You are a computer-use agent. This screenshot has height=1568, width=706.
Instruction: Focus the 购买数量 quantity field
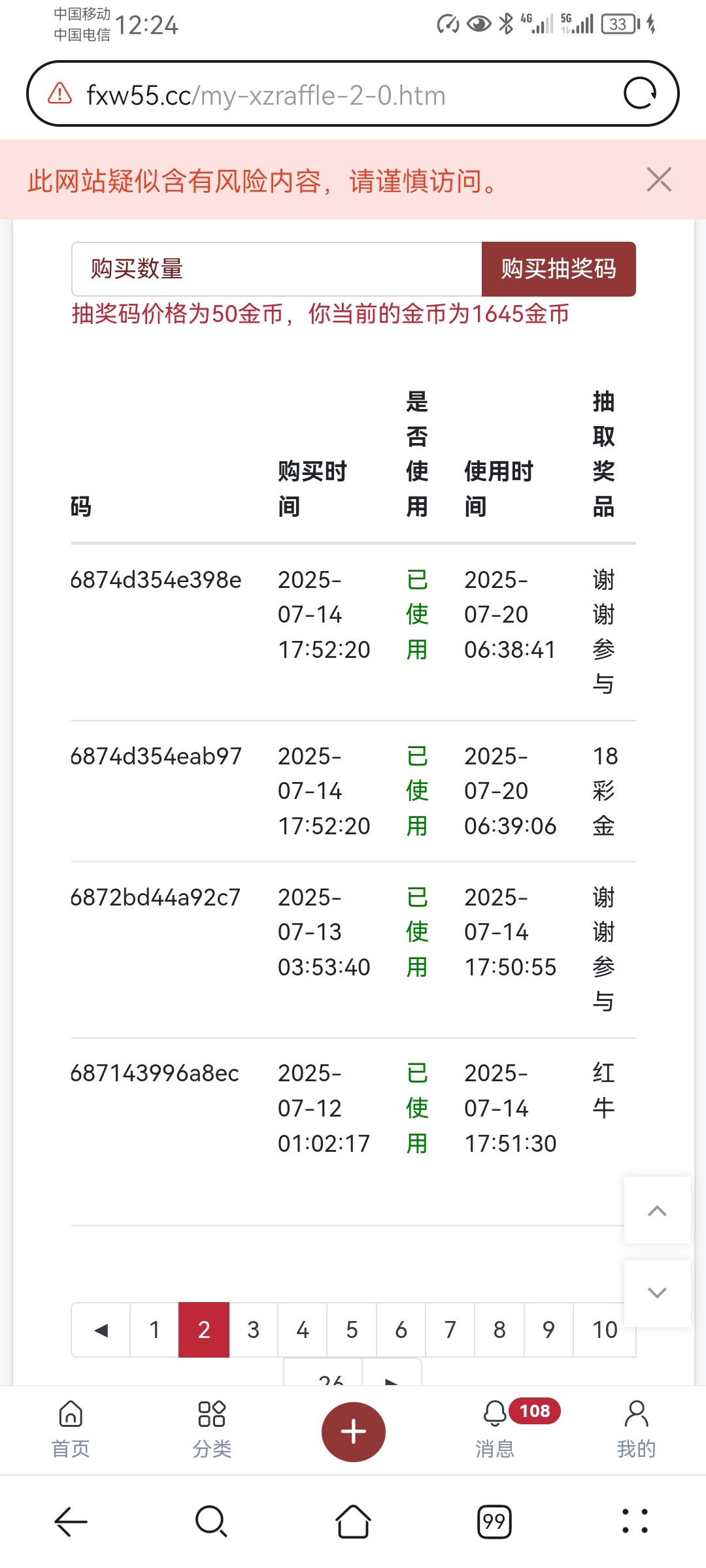pyautogui.click(x=277, y=269)
